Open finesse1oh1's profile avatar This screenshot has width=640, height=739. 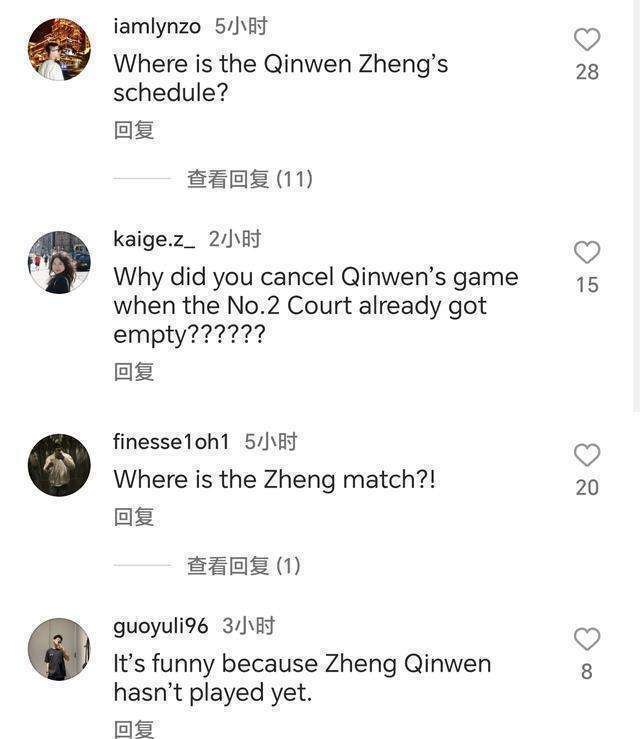[59, 465]
